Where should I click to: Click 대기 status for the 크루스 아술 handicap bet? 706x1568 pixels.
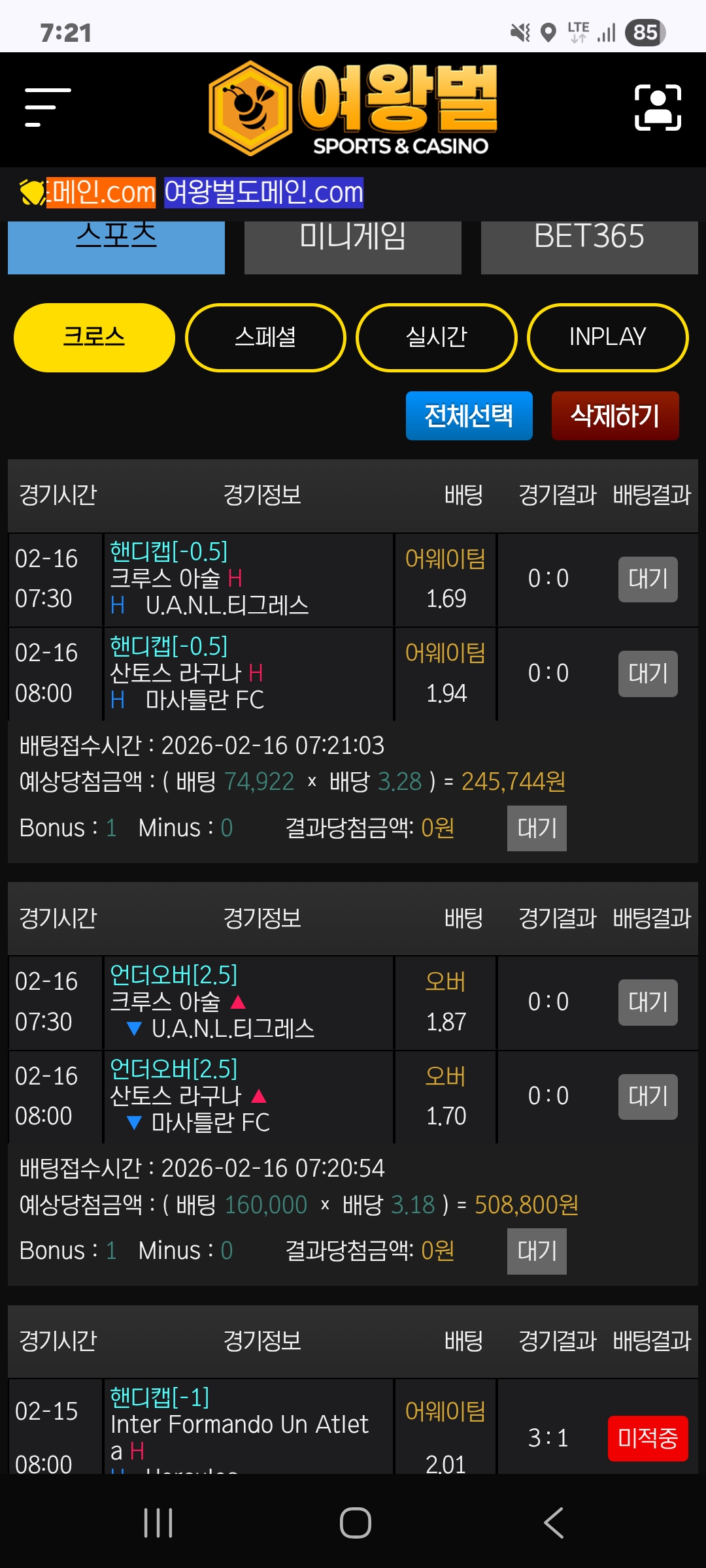(648, 579)
